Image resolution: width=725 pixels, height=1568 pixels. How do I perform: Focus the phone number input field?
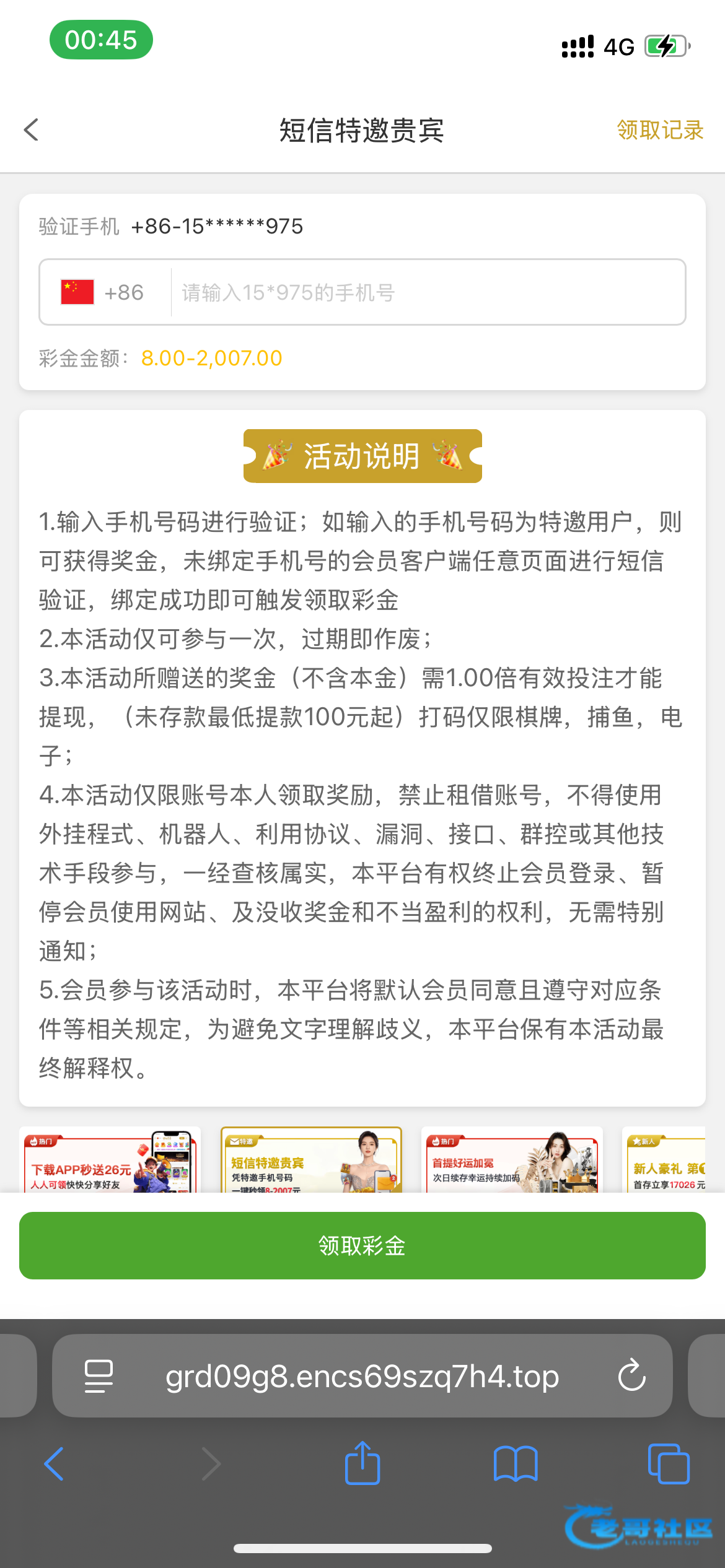[428, 292]
